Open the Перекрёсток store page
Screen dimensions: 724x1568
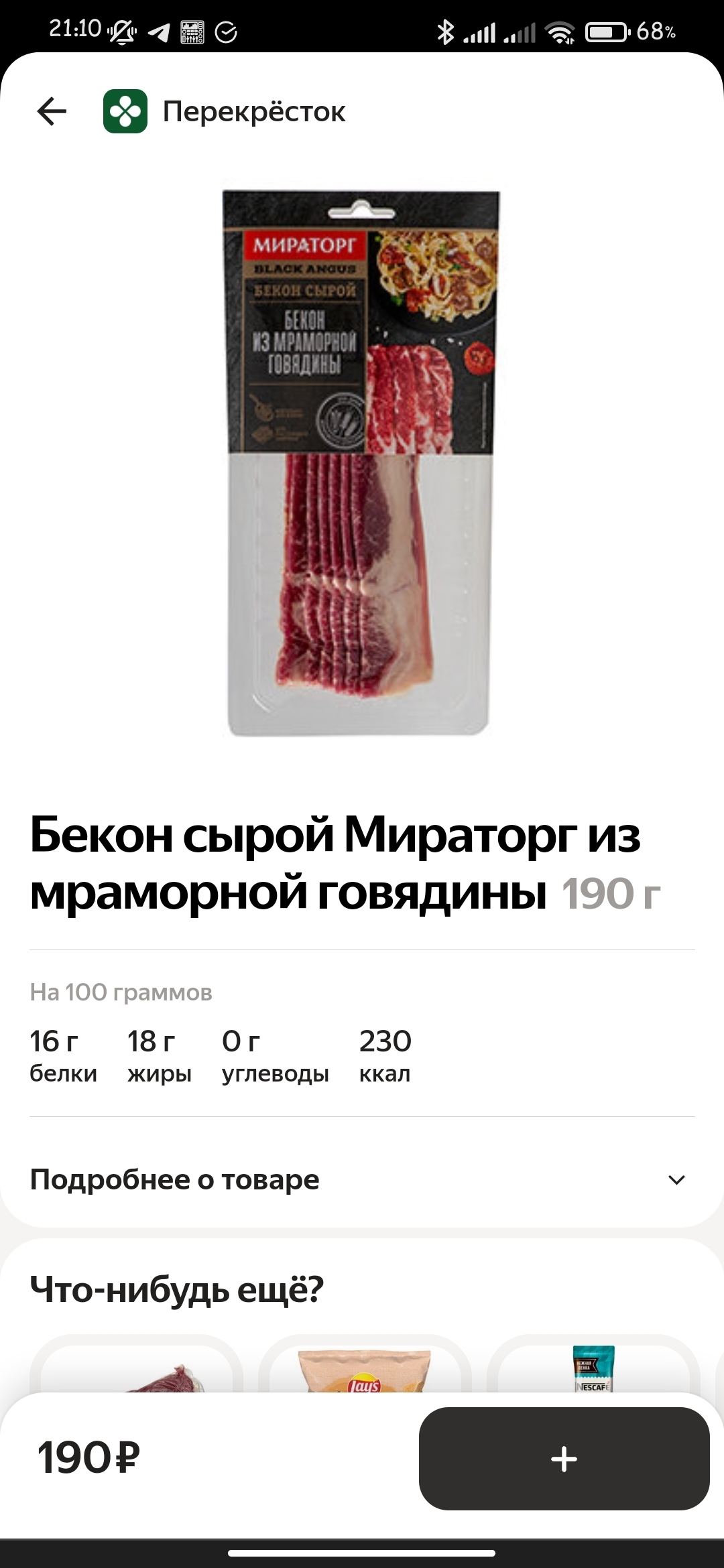pyautogui.click(x=225, y=111)
